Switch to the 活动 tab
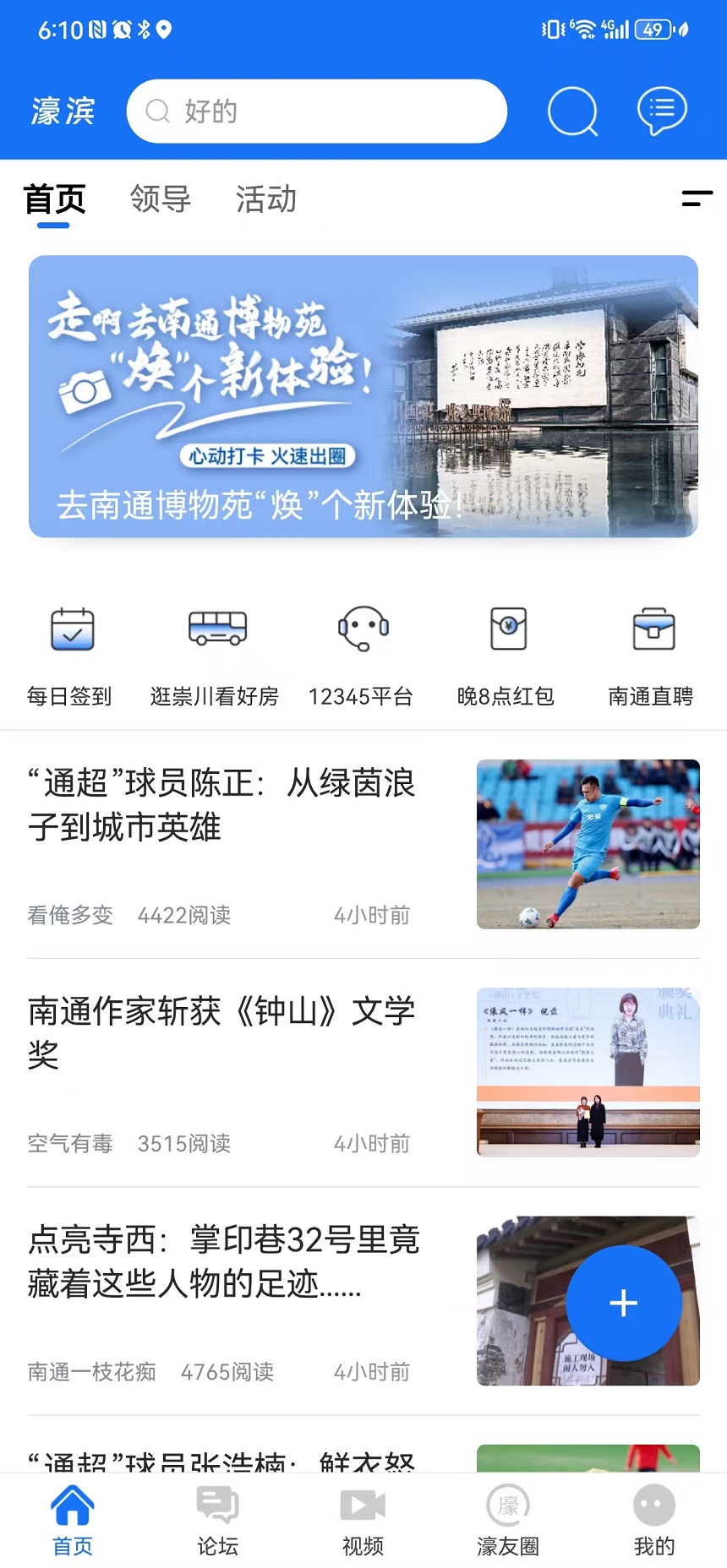Viewport: 727px width, 1568px height. click(x=265, y=199)
